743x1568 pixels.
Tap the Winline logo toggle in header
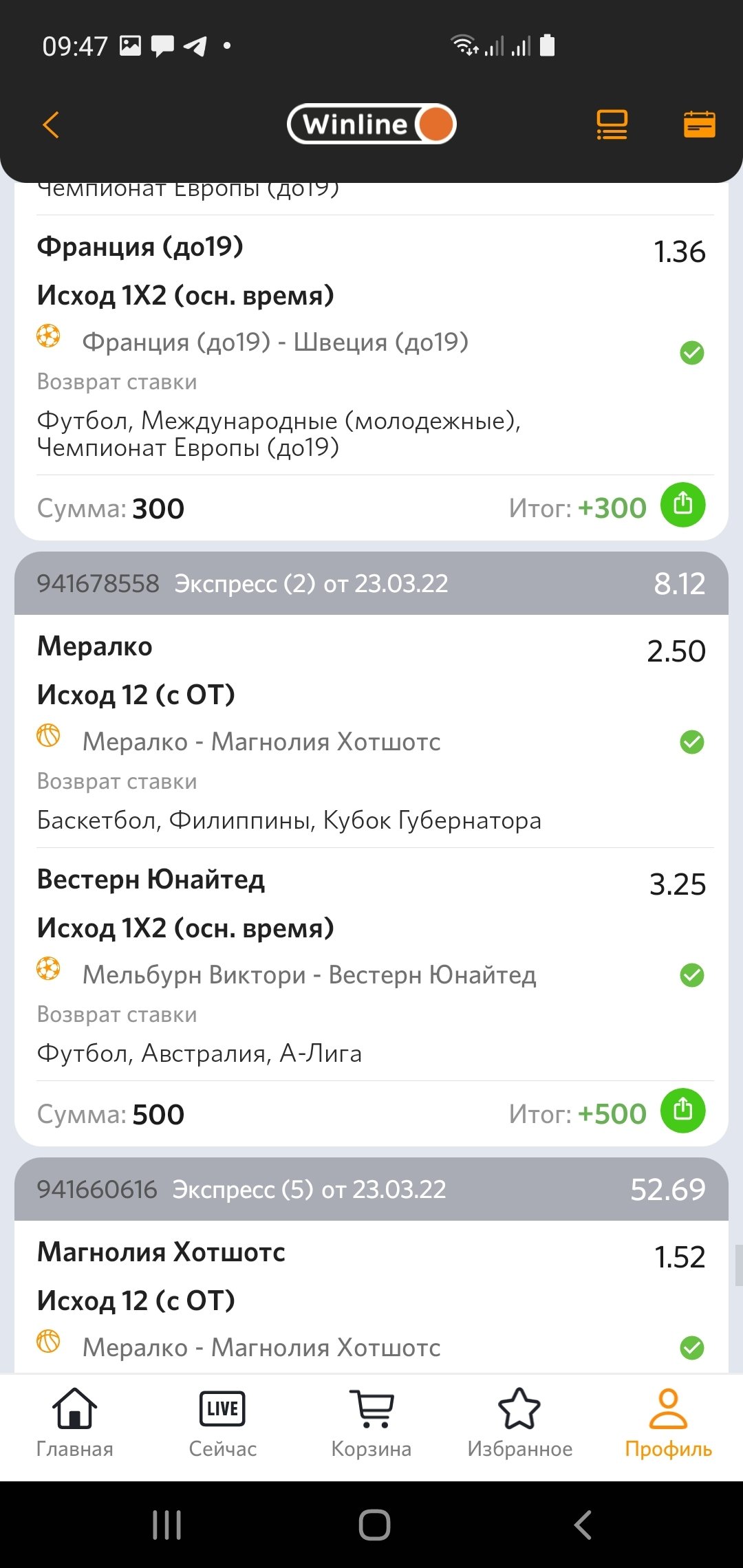[371, 124]
